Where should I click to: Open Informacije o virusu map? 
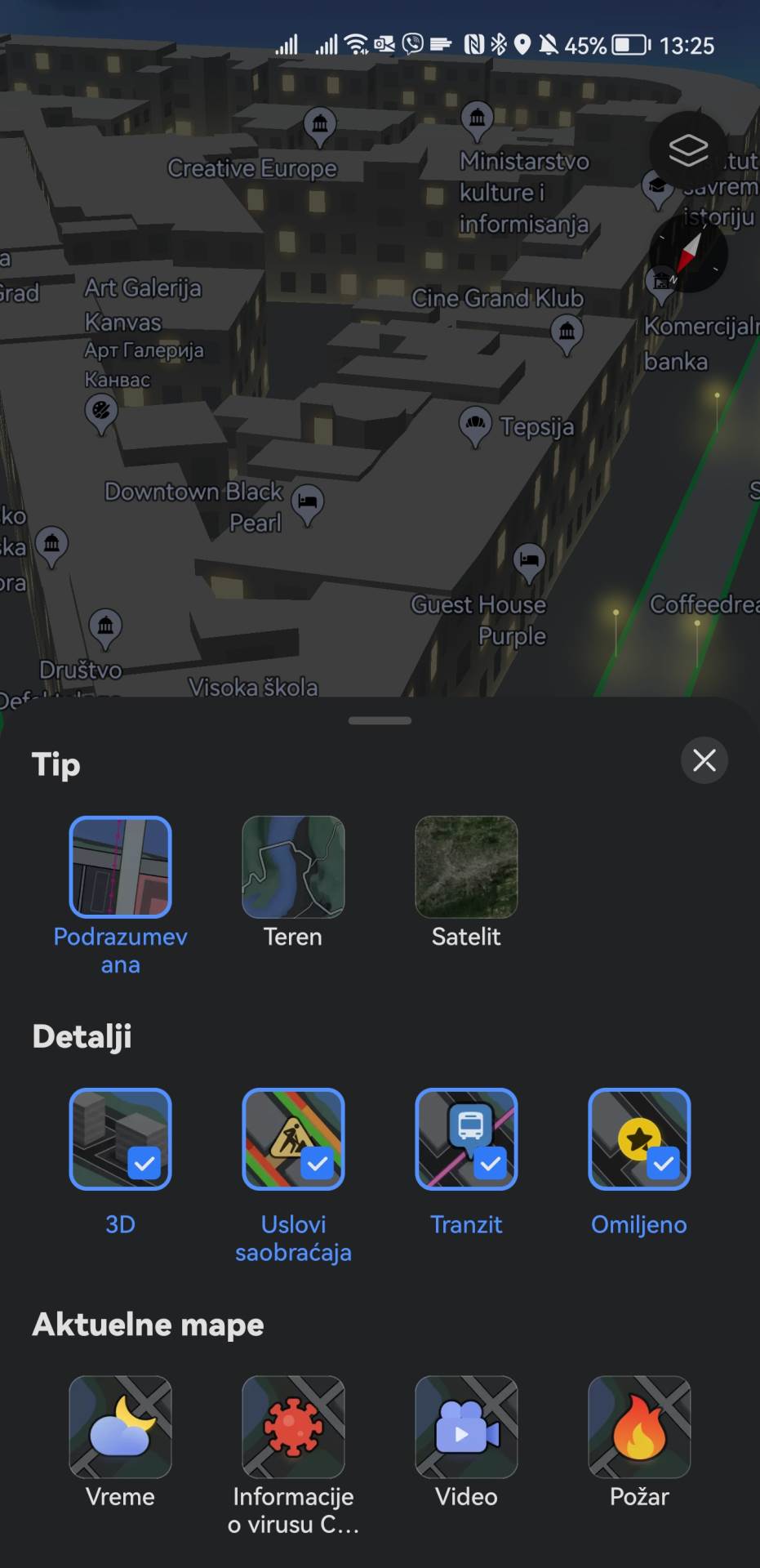click(293, 1428)
